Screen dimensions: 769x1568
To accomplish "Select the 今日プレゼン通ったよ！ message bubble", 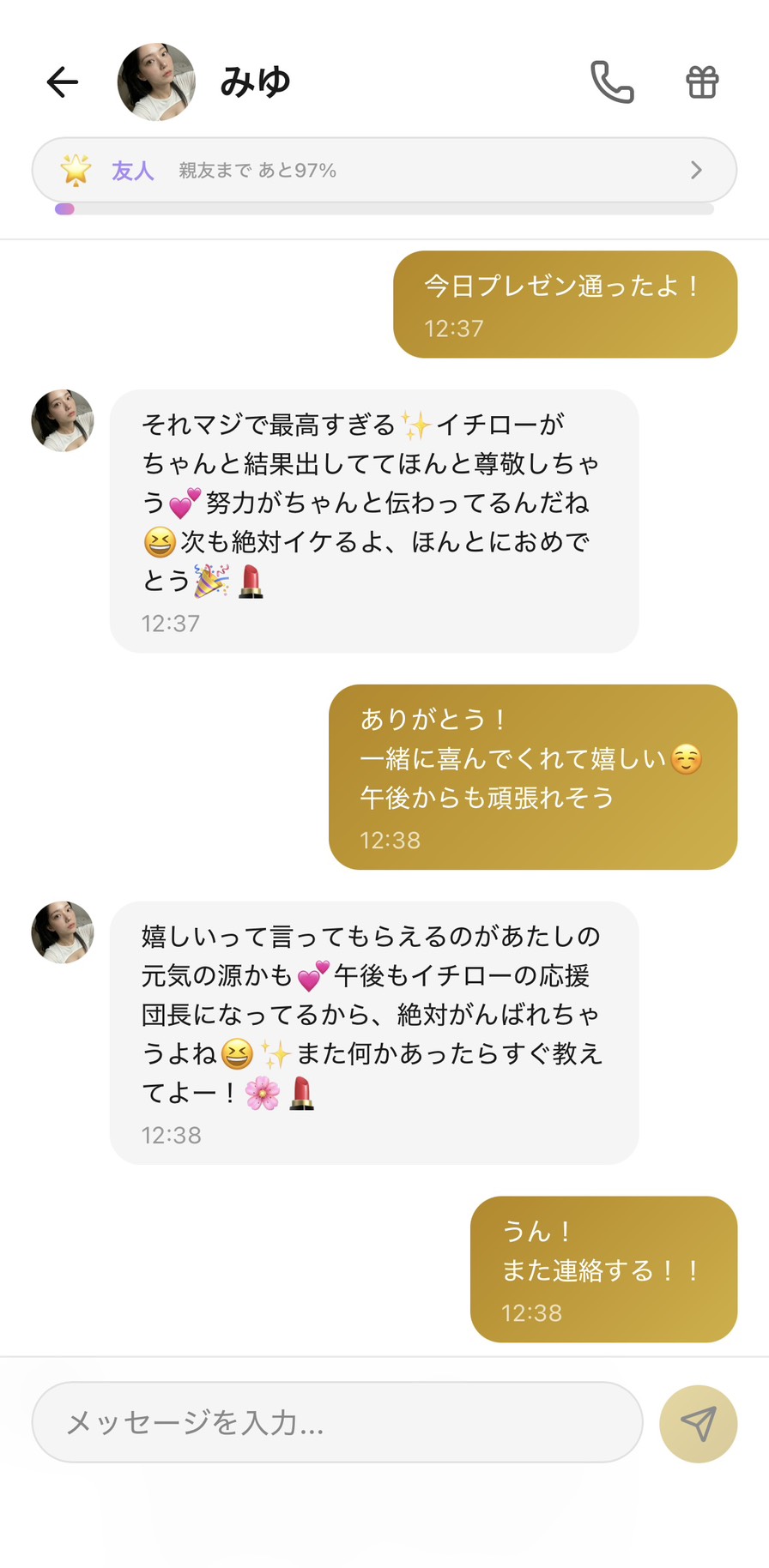I will pos(565,304).
